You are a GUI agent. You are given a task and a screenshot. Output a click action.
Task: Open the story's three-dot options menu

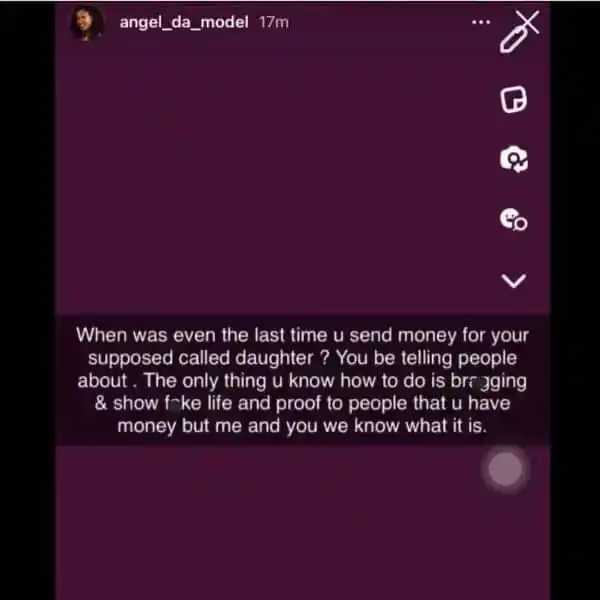pos(481,22)
